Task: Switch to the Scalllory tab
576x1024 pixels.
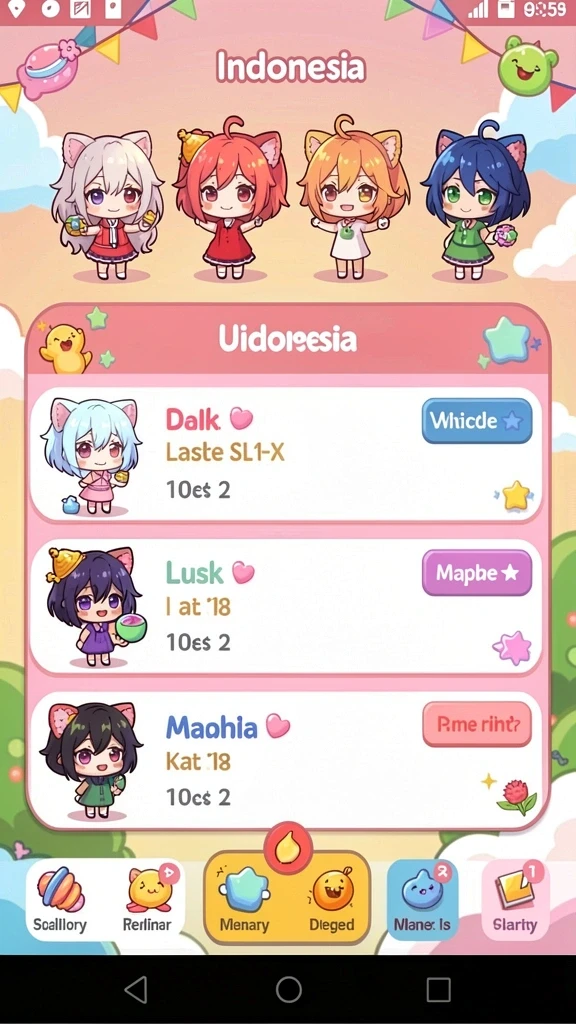Action: tap(60, 900)
